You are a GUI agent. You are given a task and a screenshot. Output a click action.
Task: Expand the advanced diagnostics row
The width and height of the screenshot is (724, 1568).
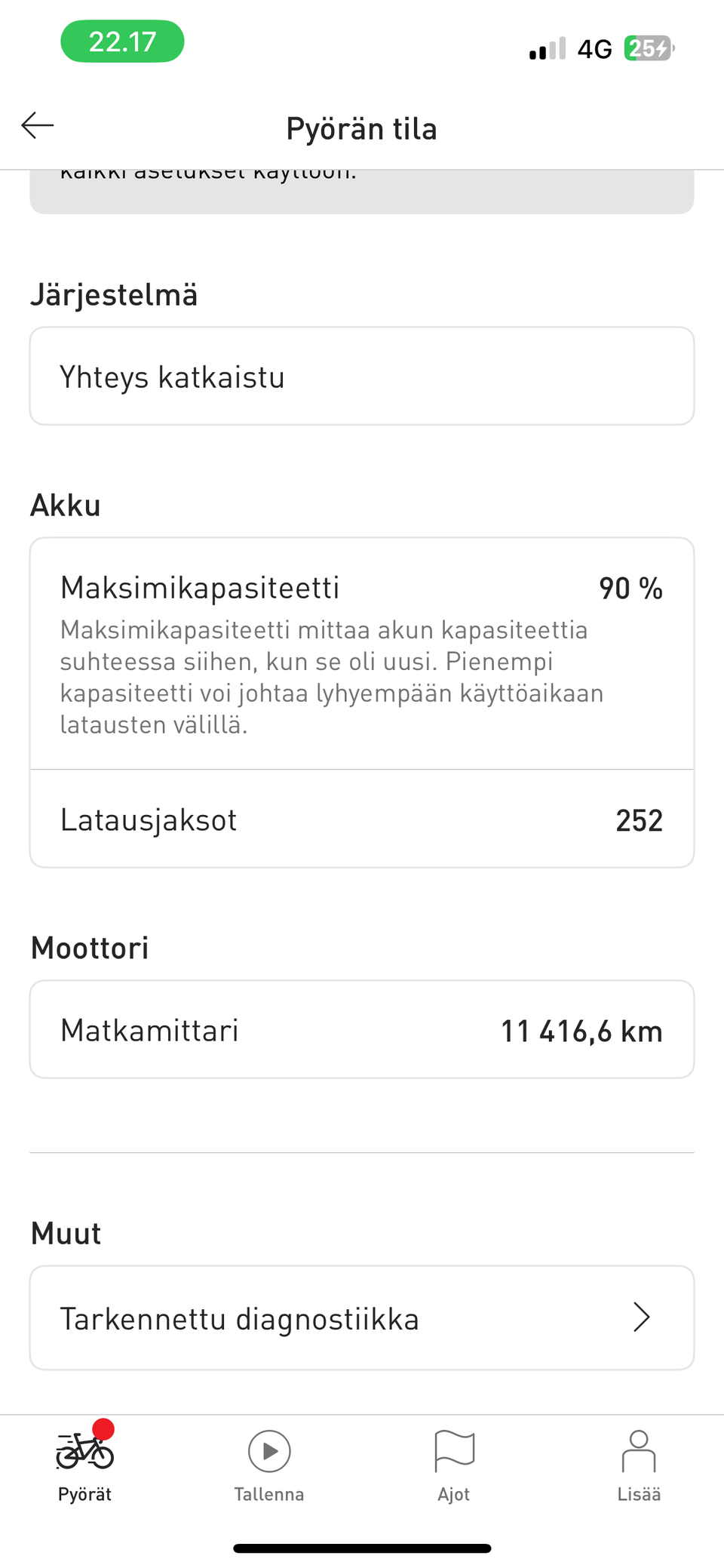(362, 1317)
